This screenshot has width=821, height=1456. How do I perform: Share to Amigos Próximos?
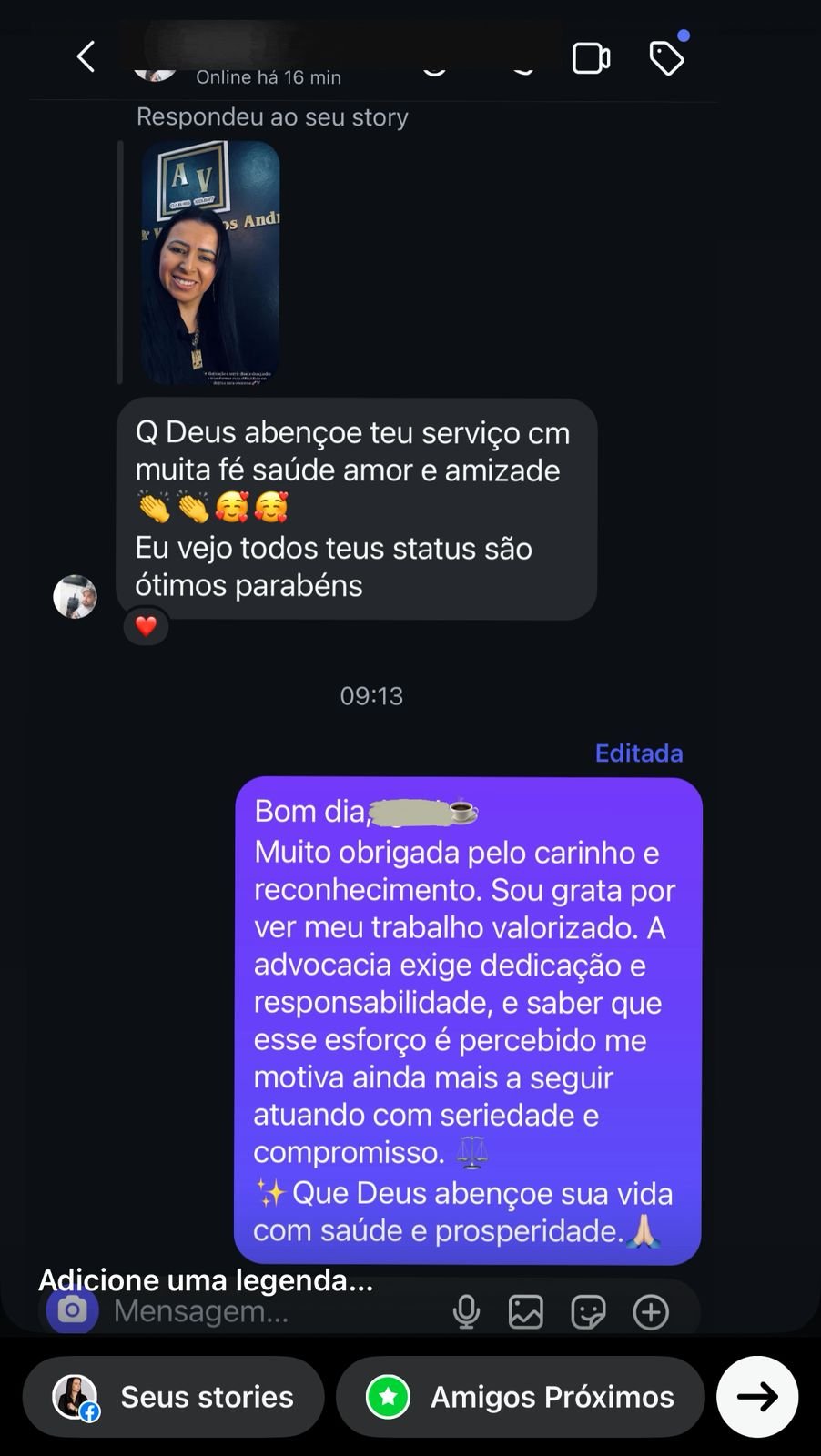(521, 1397)
